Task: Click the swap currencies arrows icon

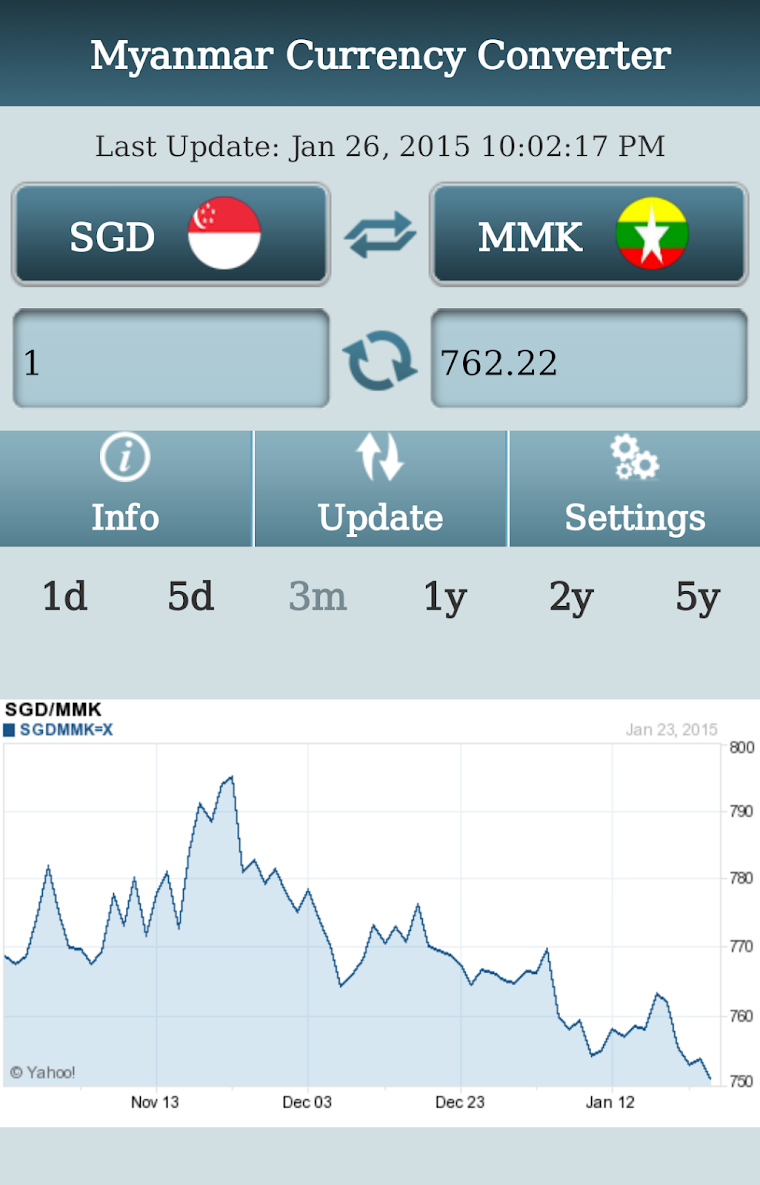Action: 379,235
